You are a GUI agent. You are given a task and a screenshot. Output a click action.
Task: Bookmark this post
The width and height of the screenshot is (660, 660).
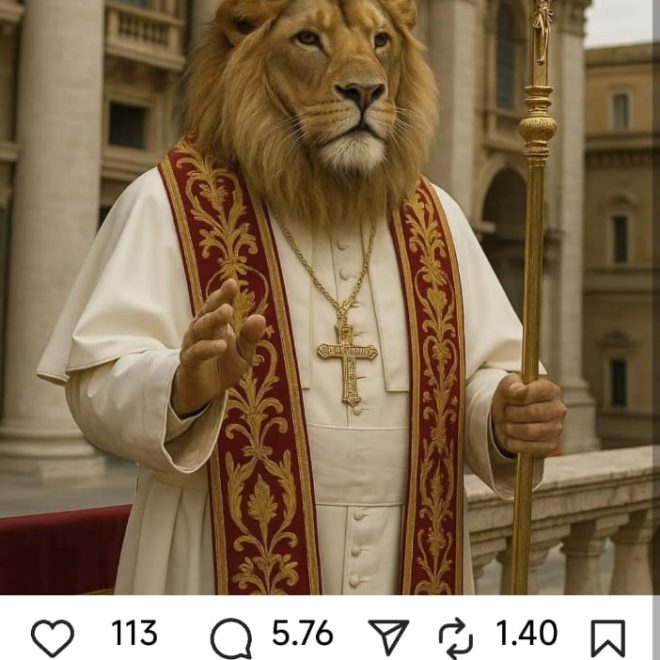coord(607,638)
